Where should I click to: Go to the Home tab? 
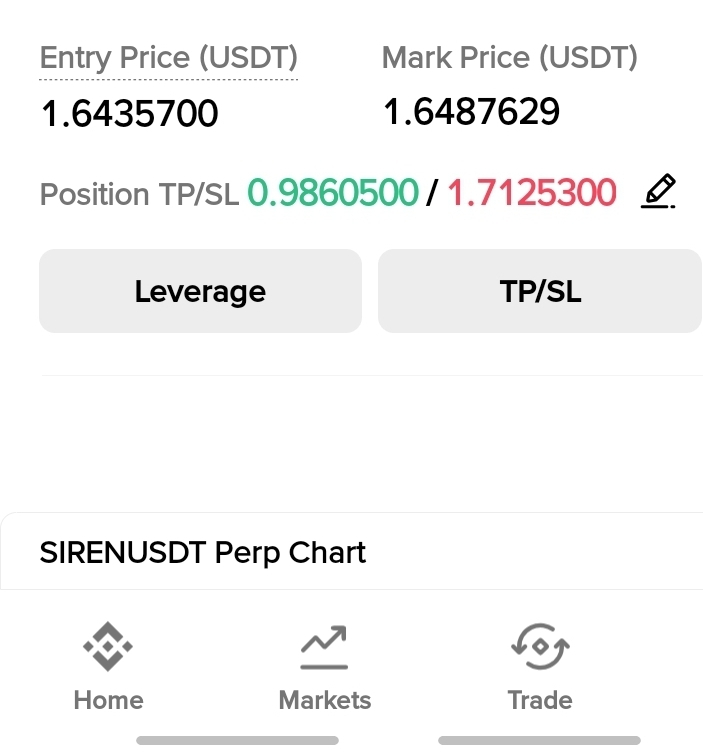108,667
